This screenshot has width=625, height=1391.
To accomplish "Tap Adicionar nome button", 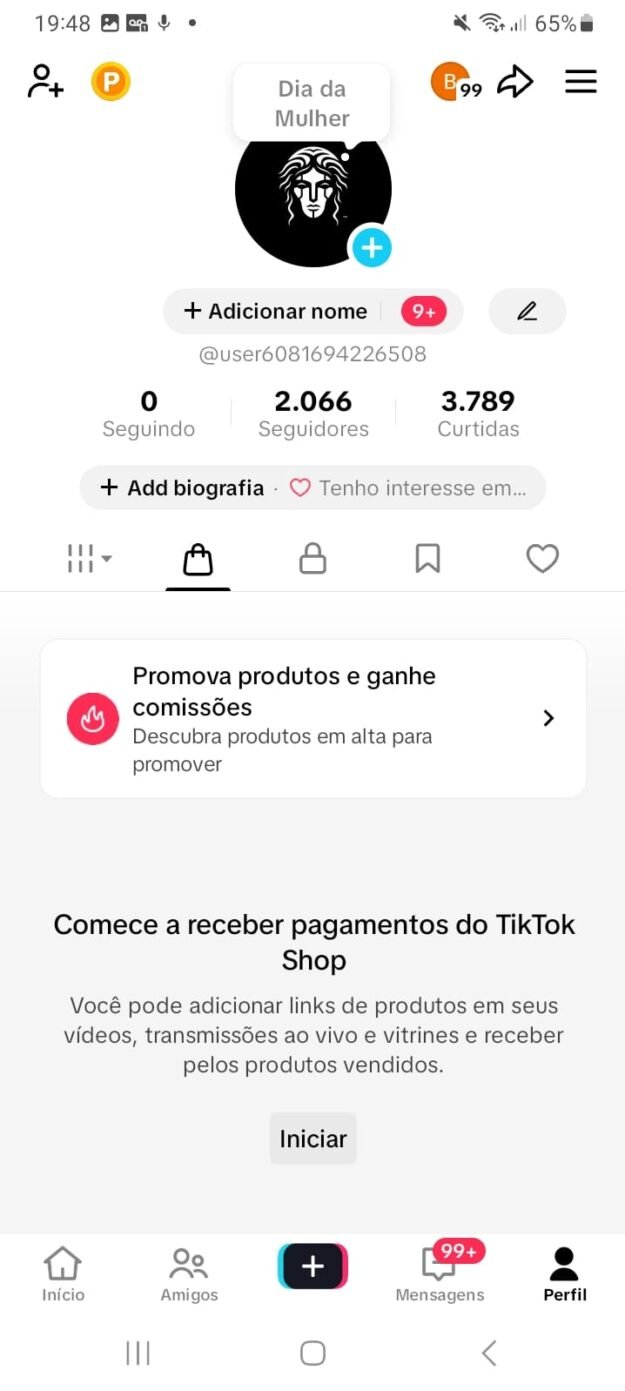I will [x=275, y=312].
